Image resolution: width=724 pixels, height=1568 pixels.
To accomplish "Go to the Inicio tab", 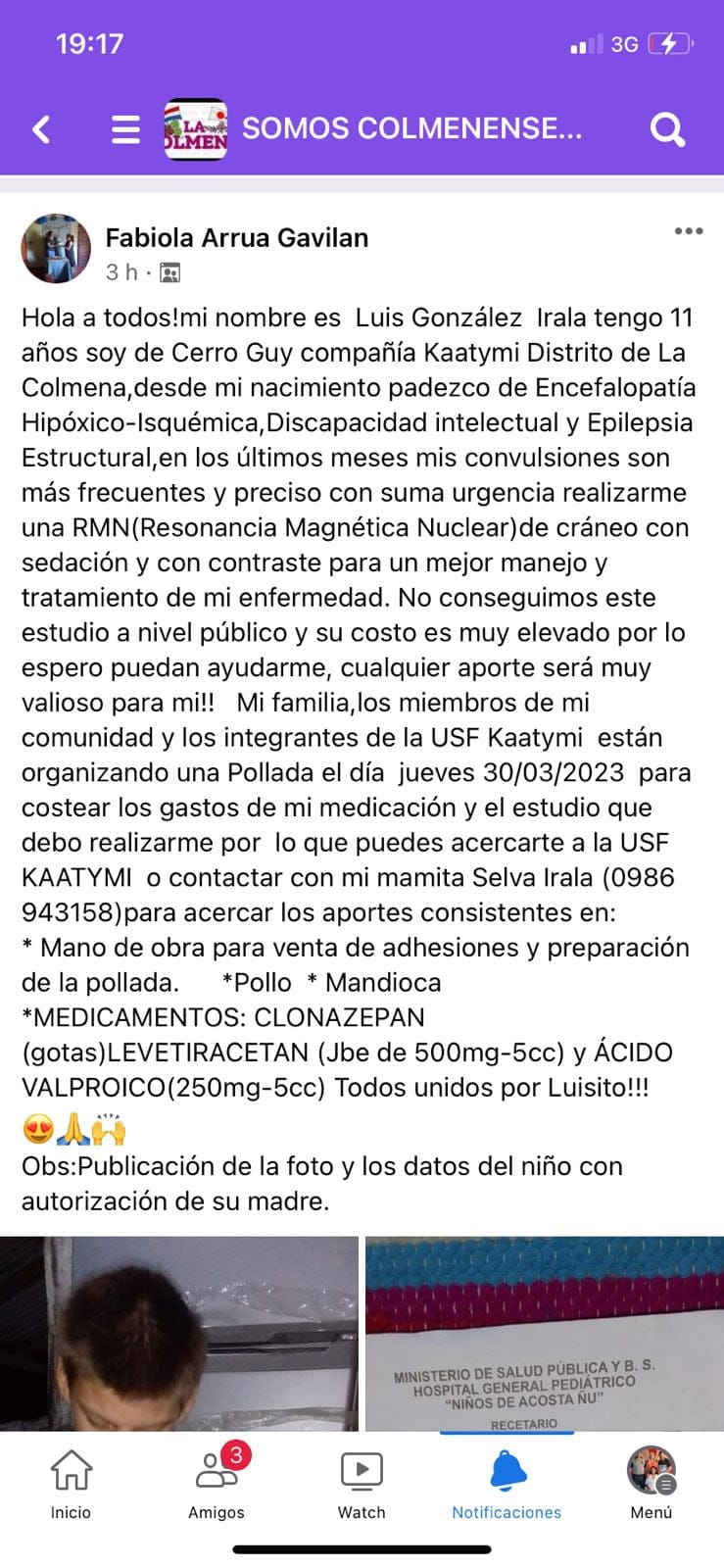I will tap(71, 1484).
